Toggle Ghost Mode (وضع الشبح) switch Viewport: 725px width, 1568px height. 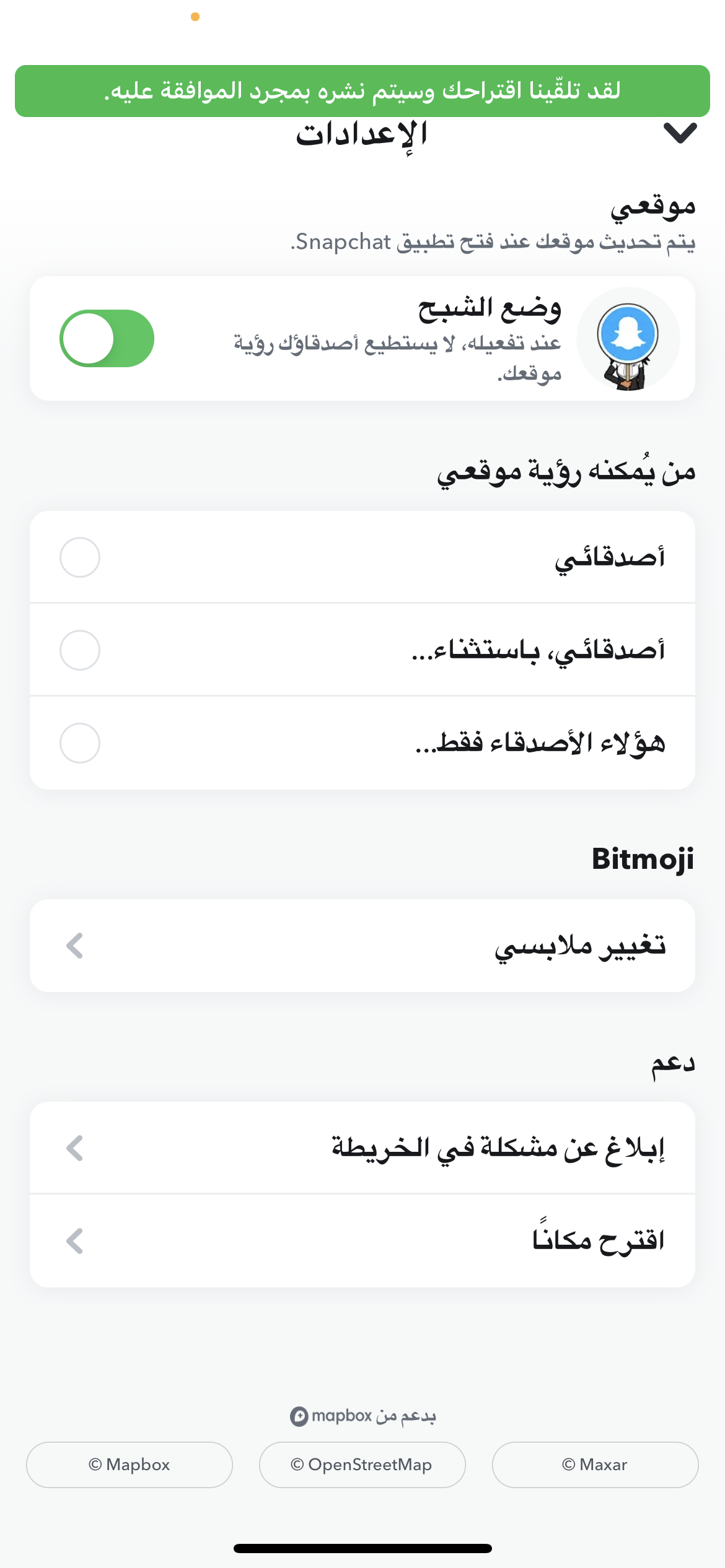click(x=107, y=339)
